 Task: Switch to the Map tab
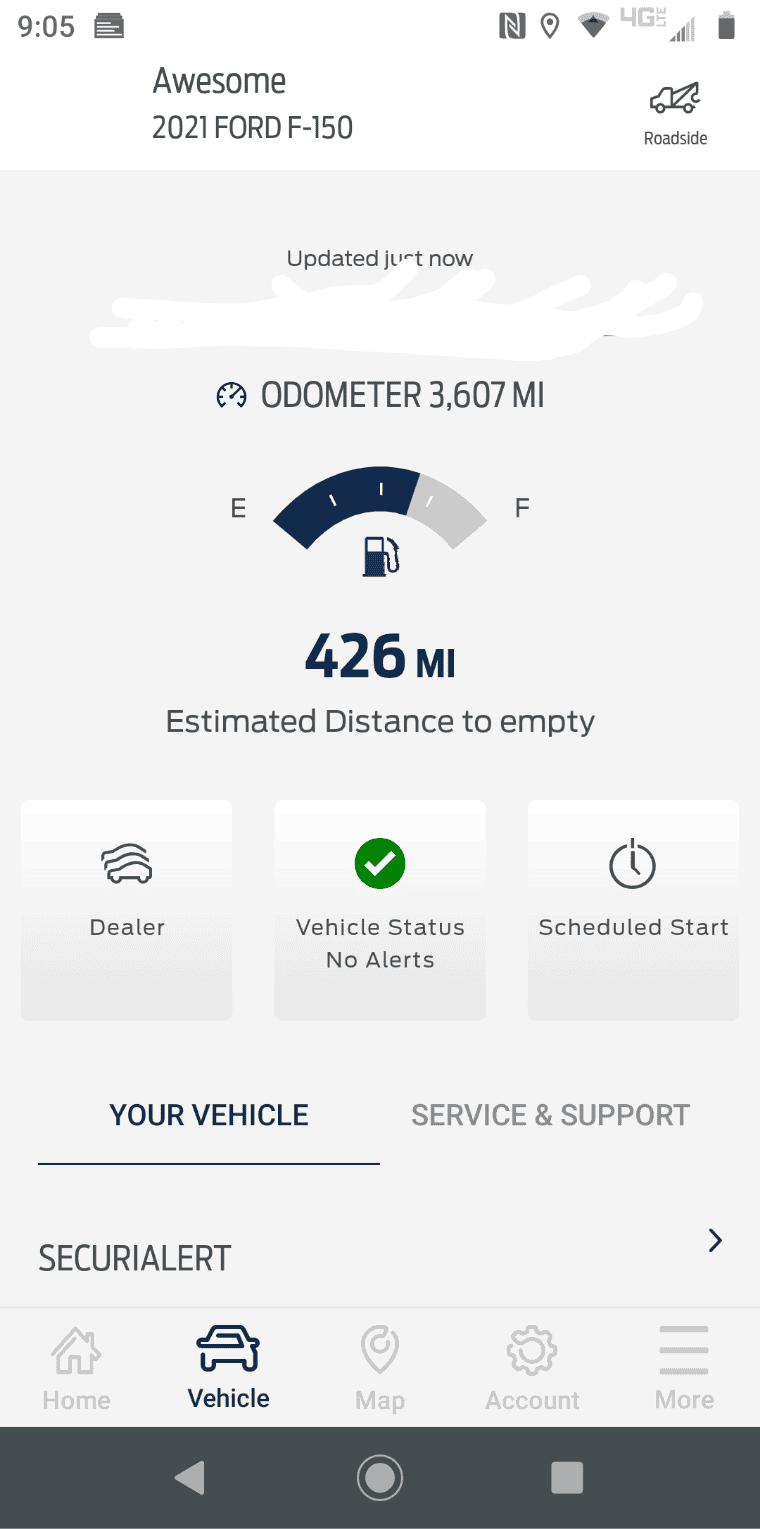(380, 1366)
